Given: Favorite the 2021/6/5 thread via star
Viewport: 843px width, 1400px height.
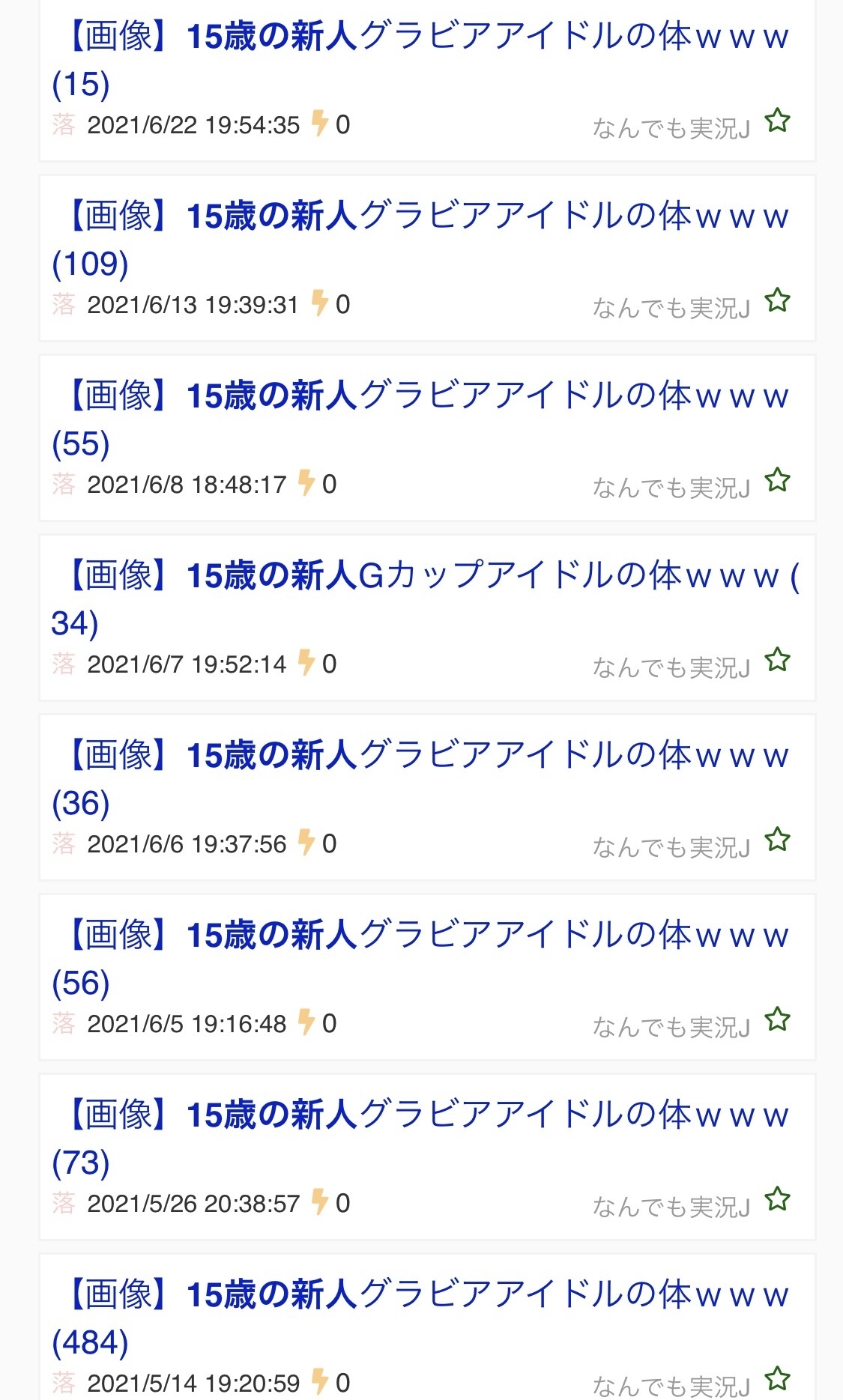Looking at the screenshot, I should (778, 1019).
